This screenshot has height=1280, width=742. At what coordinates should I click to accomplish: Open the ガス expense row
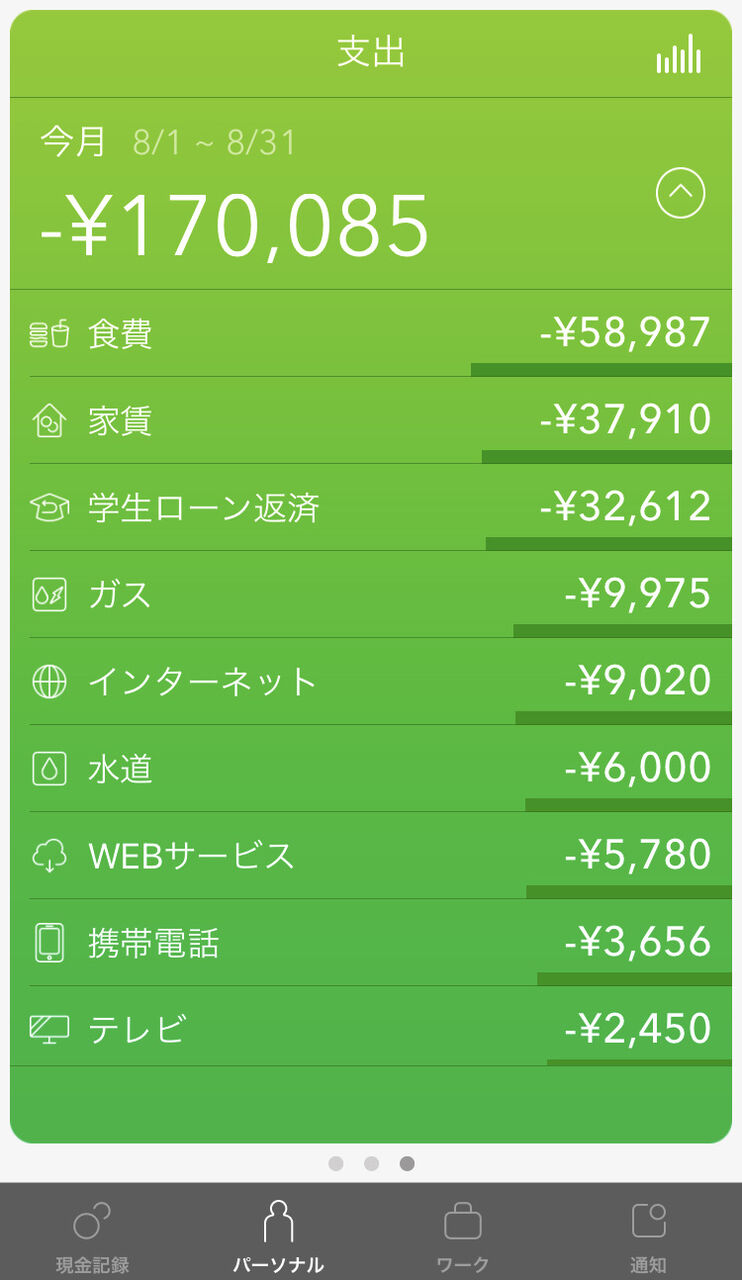tap(371, 595)
